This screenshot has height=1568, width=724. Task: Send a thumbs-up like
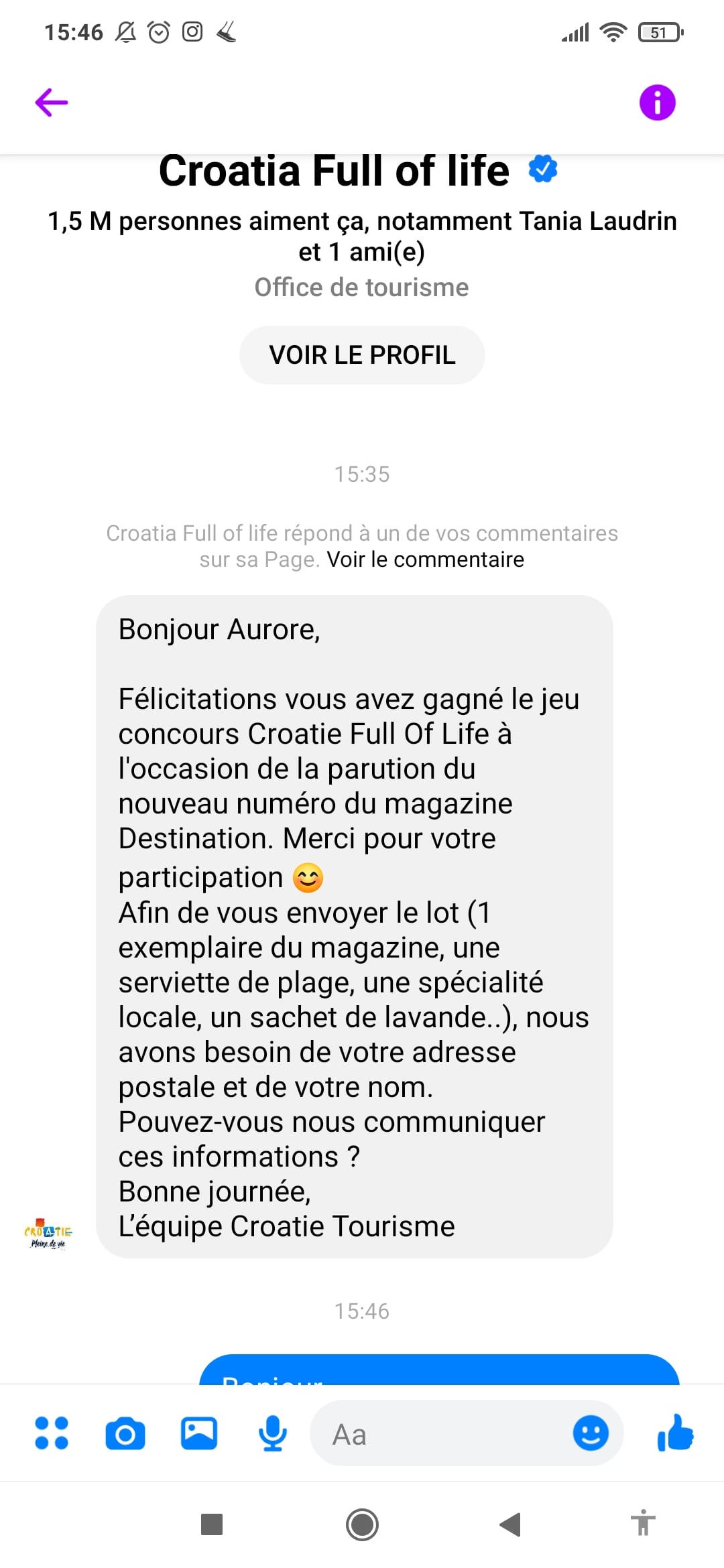coord(675,1433)
